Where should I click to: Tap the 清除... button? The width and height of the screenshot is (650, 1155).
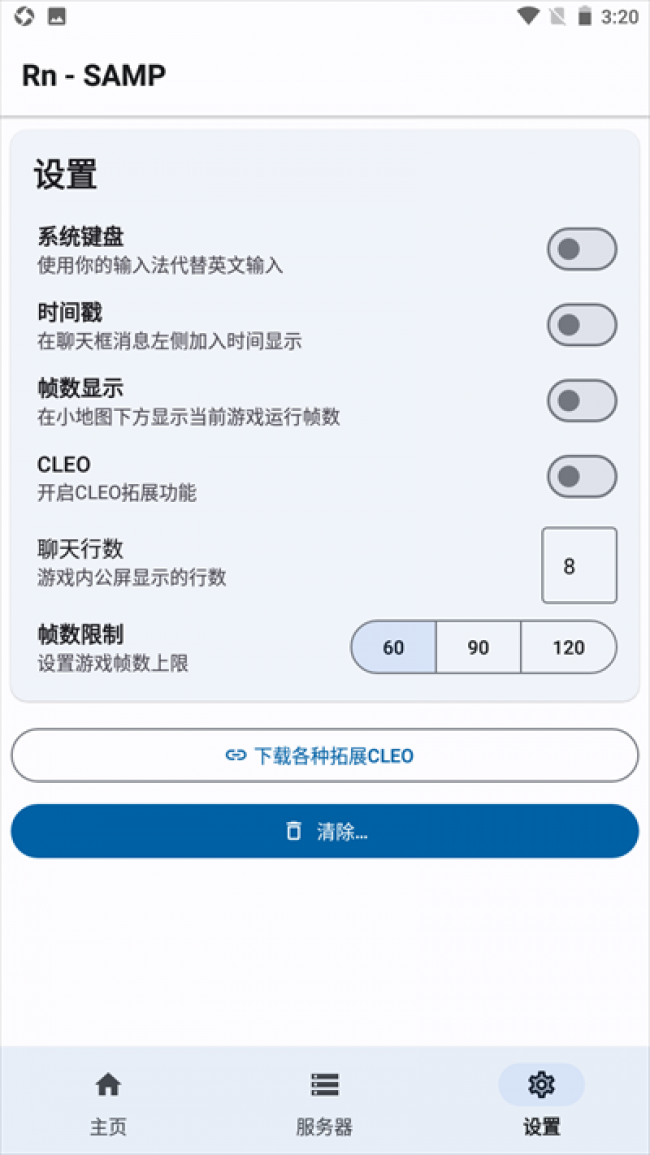pyautogui.click(x=325, y=831)
